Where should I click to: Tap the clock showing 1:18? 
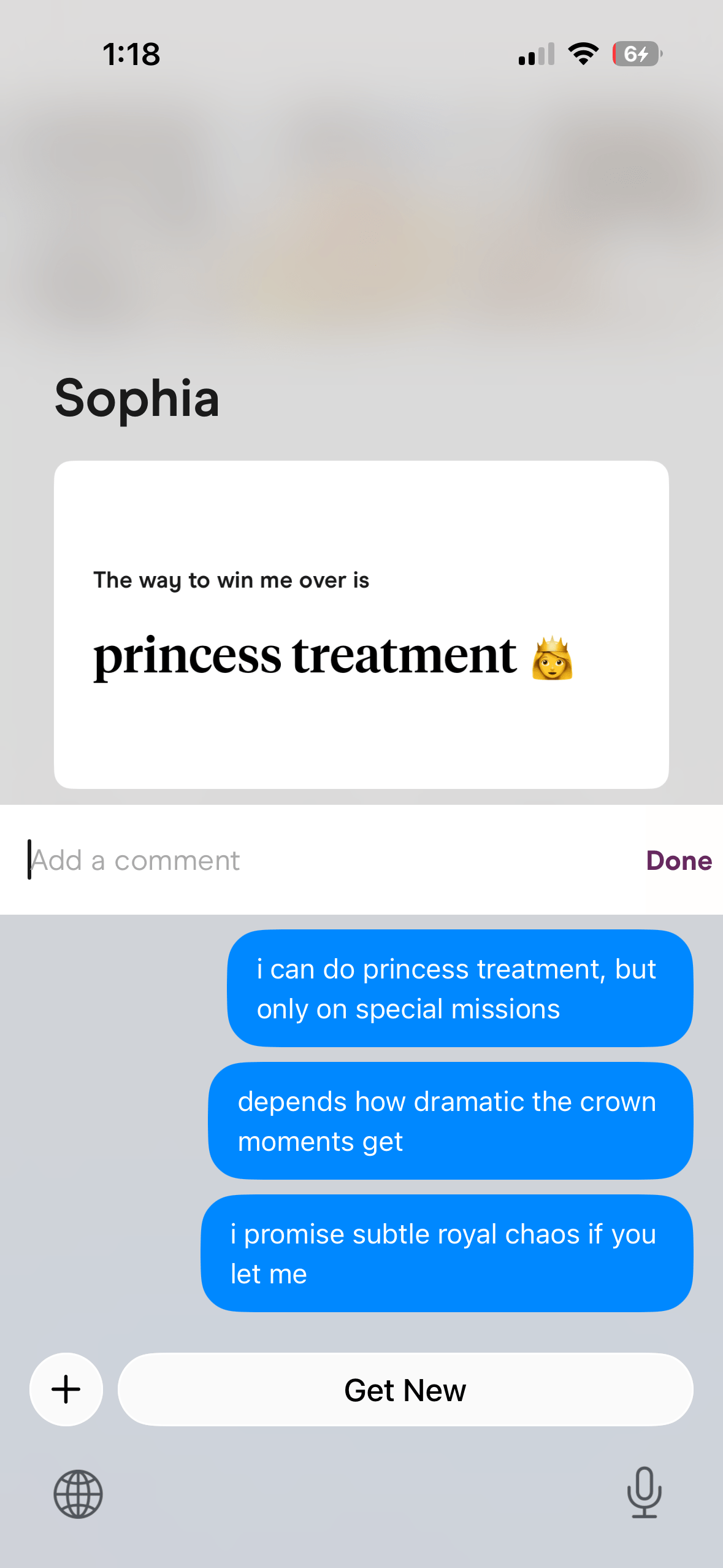131,55
